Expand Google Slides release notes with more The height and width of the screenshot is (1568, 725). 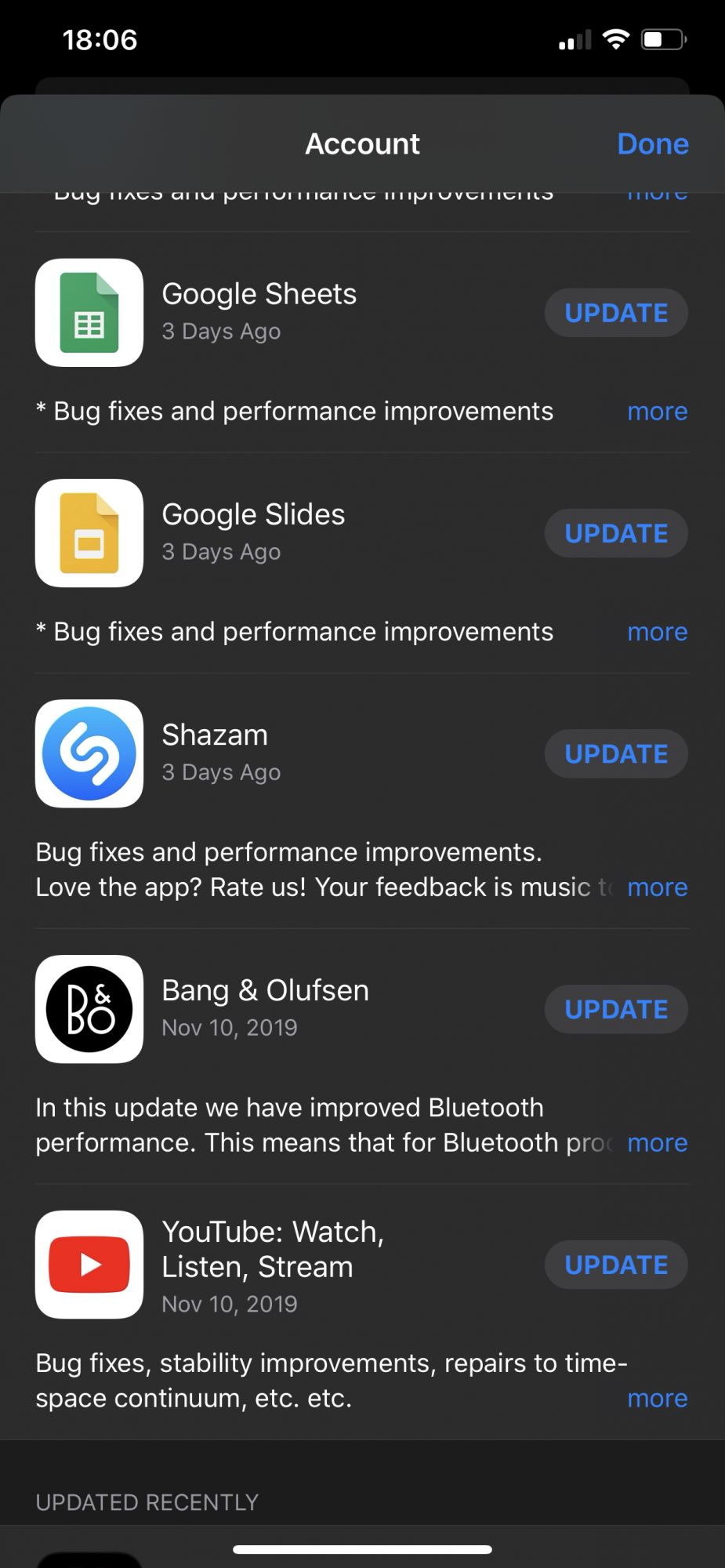pyautogui.click(x=657, y=632)
